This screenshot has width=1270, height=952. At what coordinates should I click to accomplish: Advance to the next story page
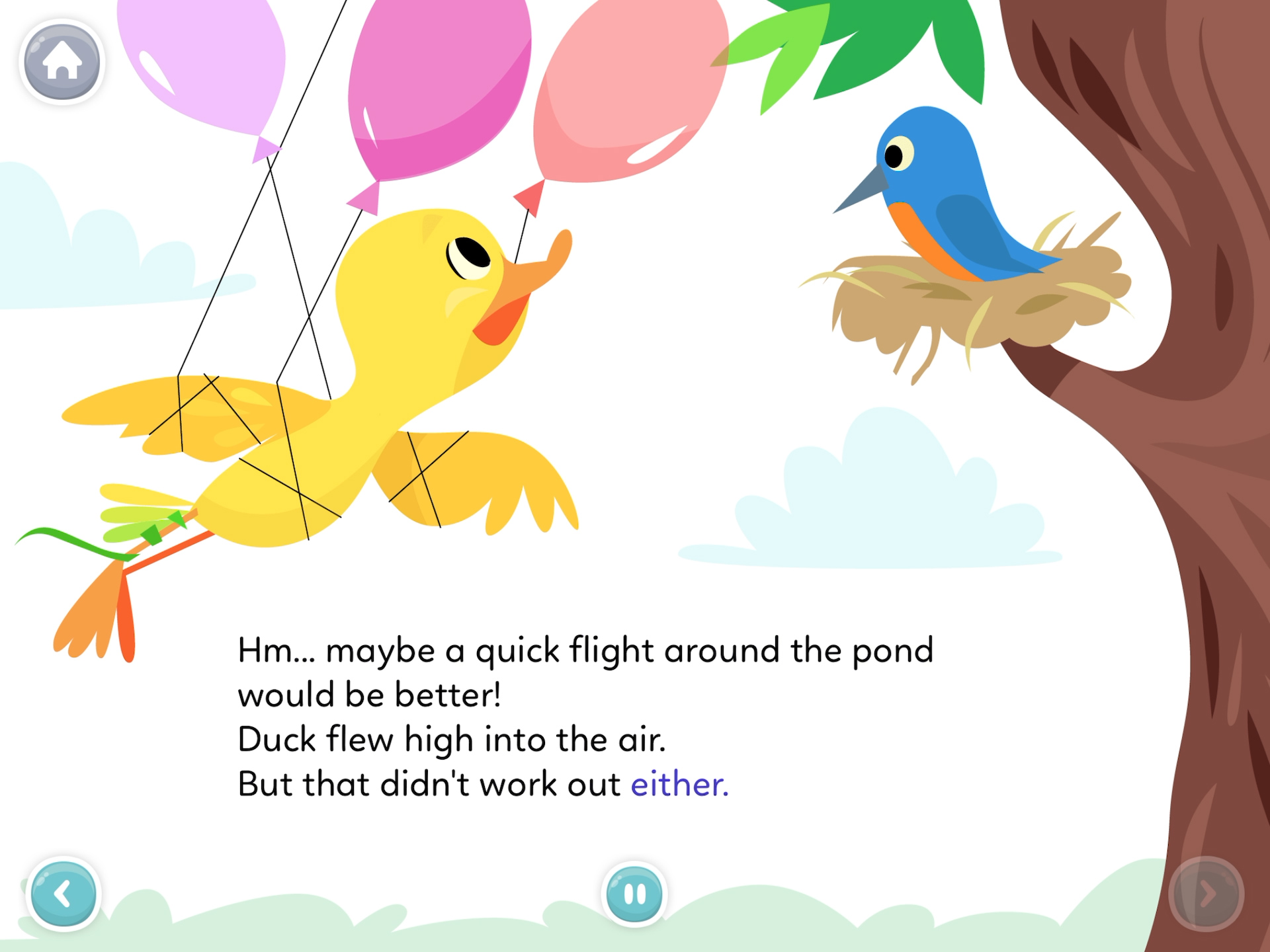1206,894
